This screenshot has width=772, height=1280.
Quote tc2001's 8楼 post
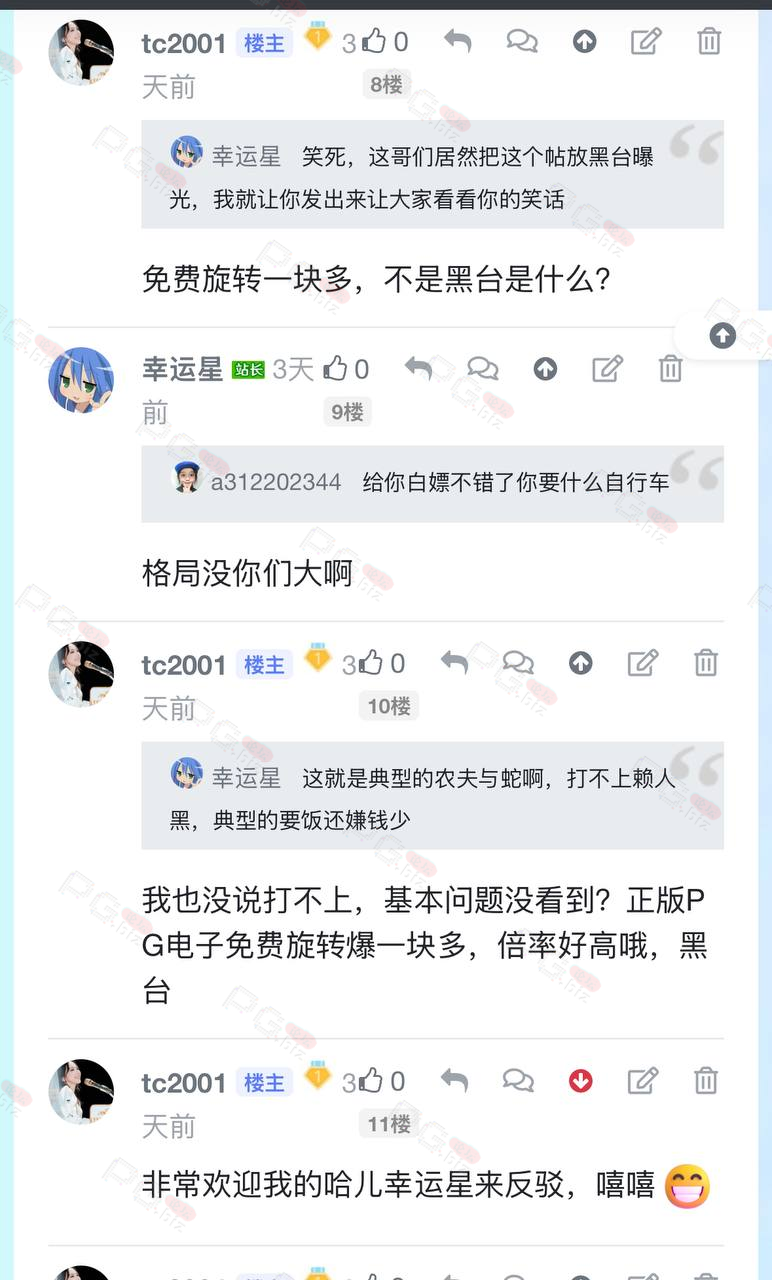coord(522,41)
